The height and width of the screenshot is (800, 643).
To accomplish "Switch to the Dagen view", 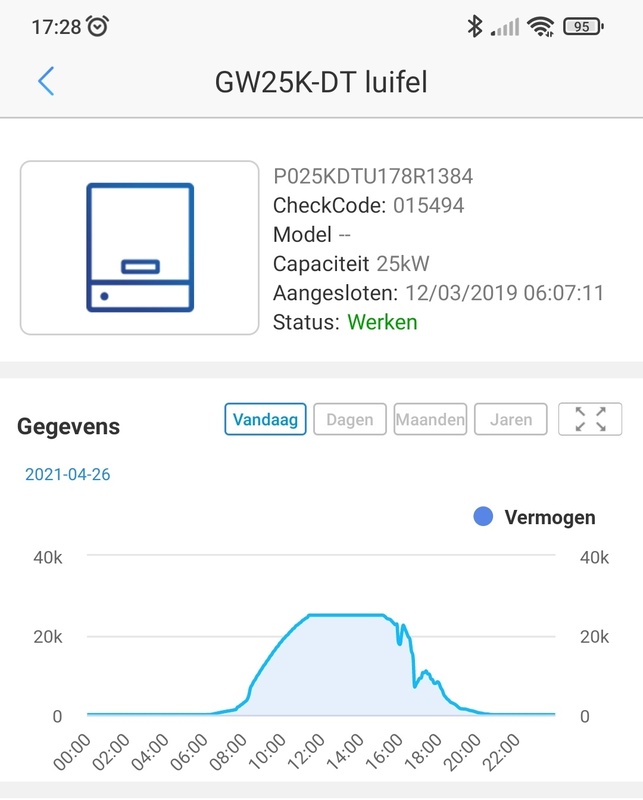I will (x=350, y=420).
